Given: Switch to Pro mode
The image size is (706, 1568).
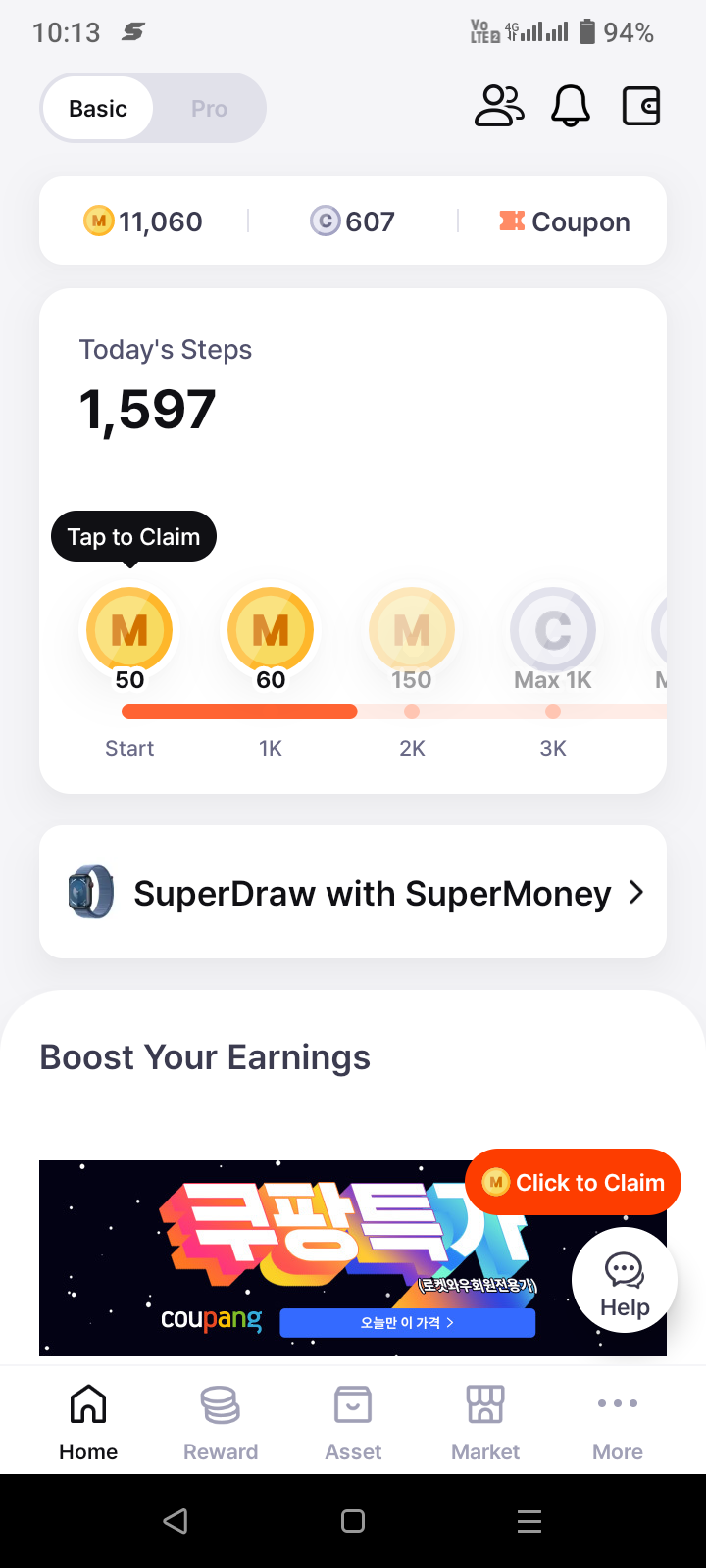Looking at the screenshot, I should (209, 108).
